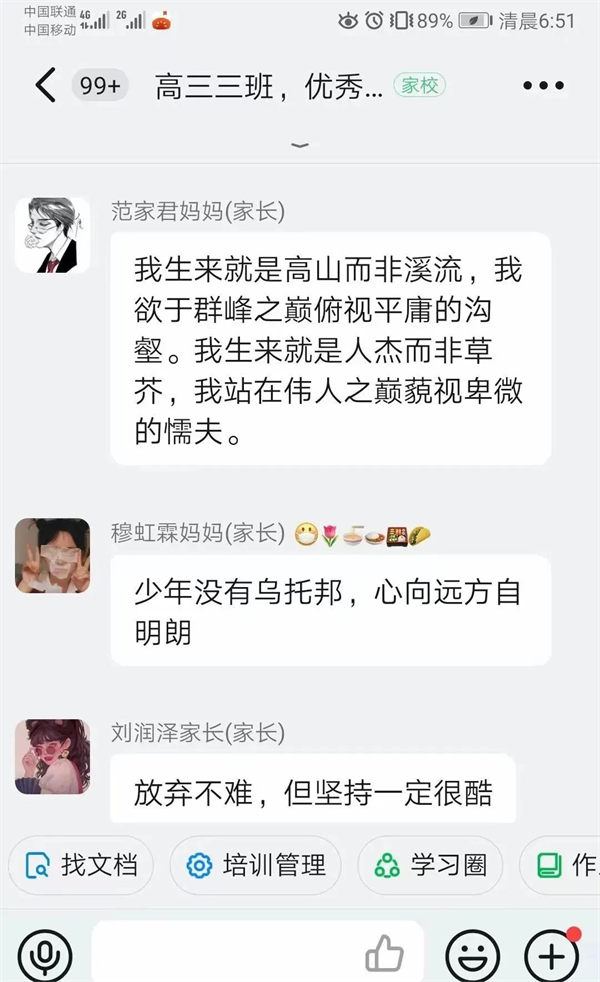The width and height of the screenshot is (600, 982).
Task: Open 穆虹霖妈妈's profile avatar
Action: (x=52, y=555)
